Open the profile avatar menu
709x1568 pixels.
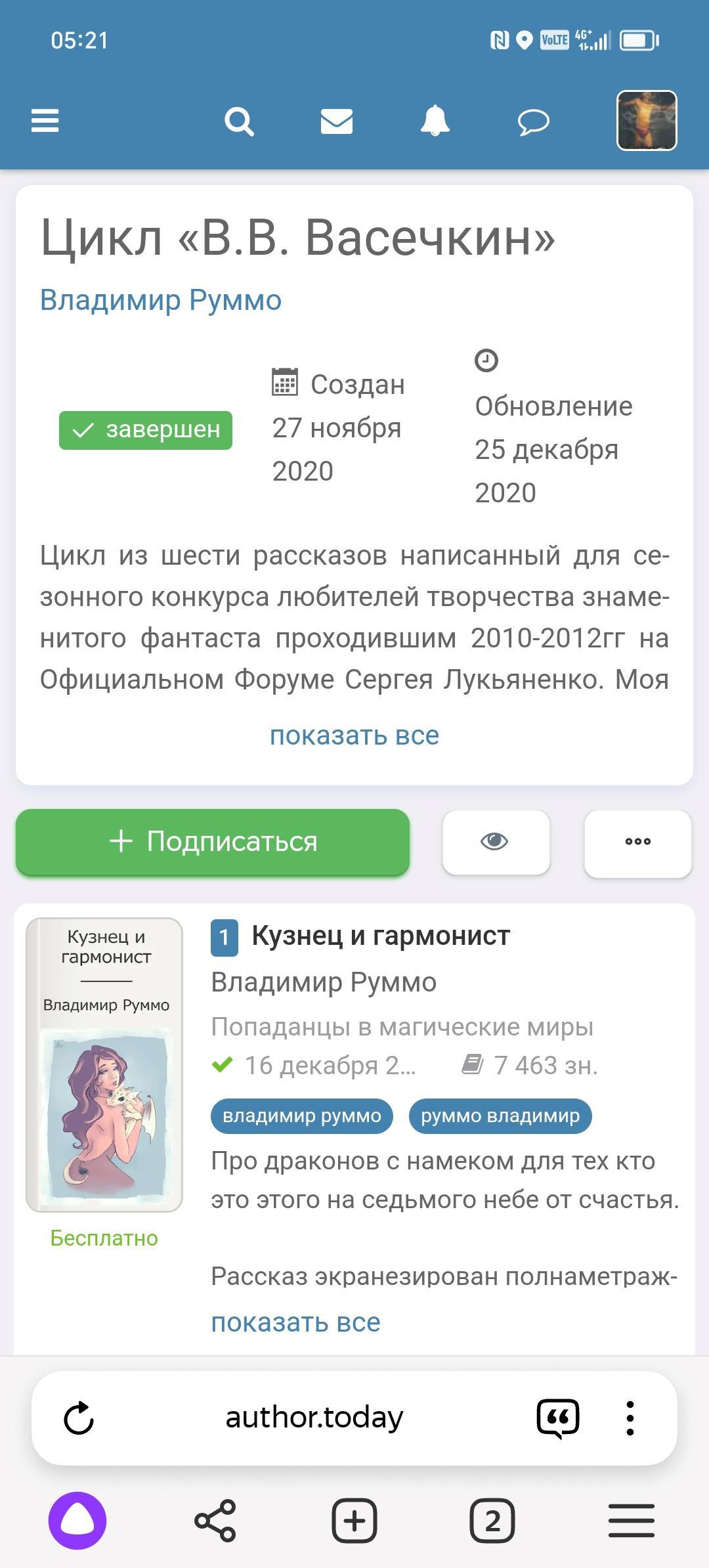pos(647,121)
